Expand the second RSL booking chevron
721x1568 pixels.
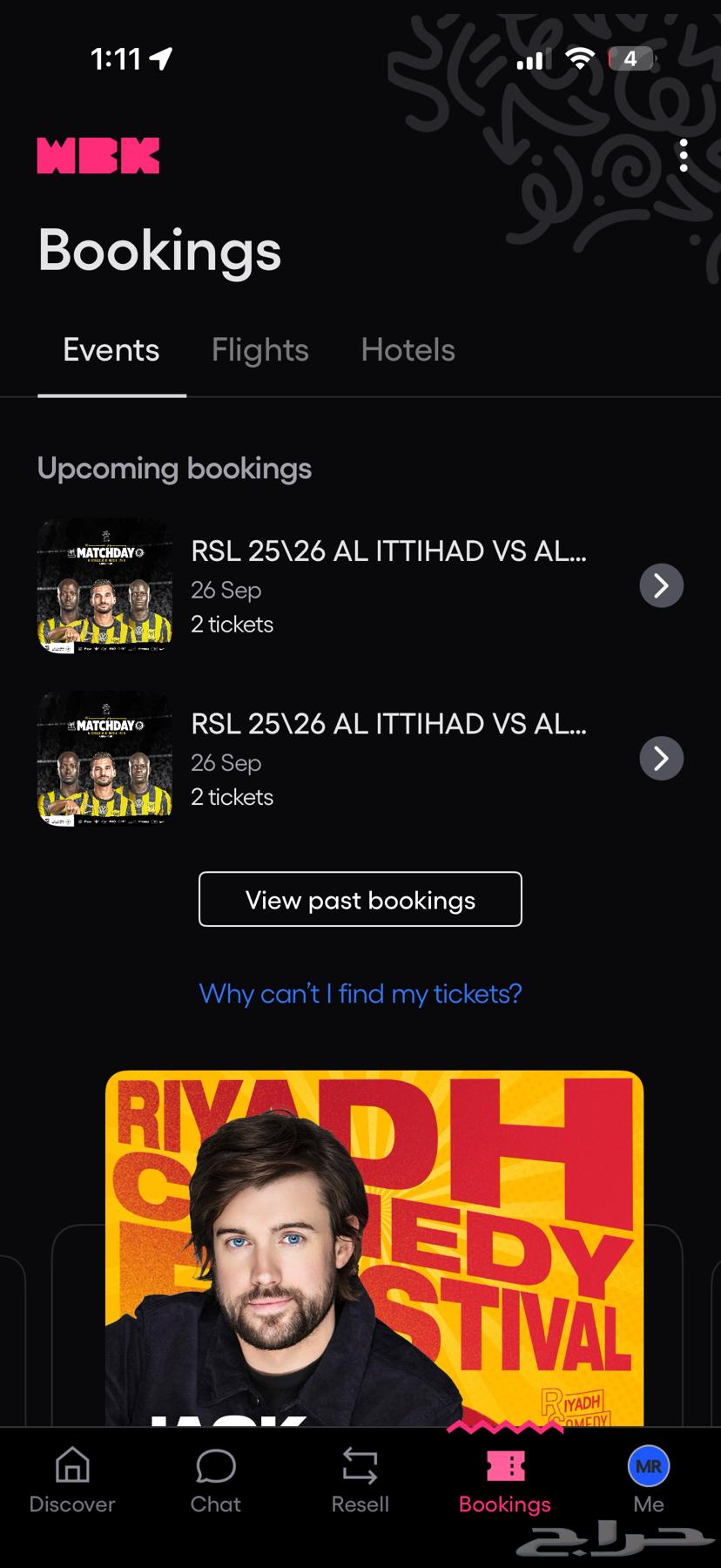point(661,758)
